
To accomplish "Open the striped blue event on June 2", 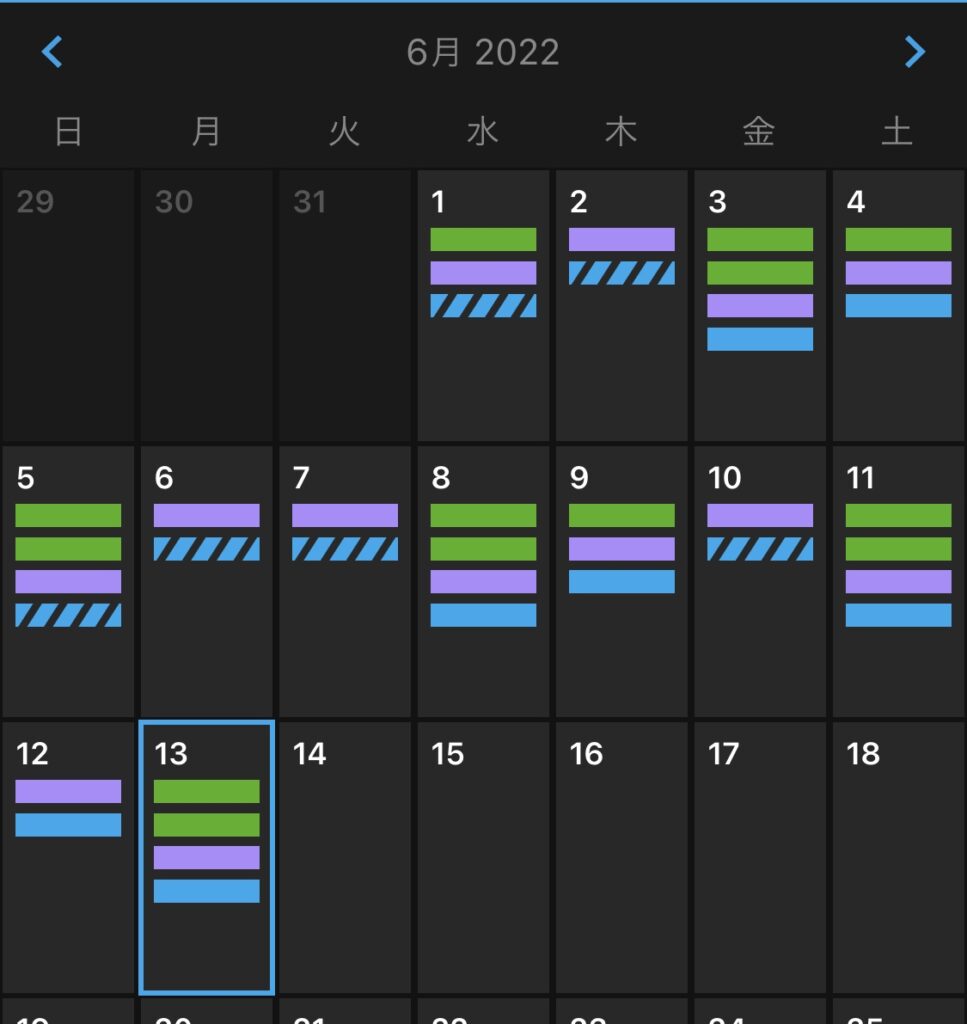I will point(621,270).
